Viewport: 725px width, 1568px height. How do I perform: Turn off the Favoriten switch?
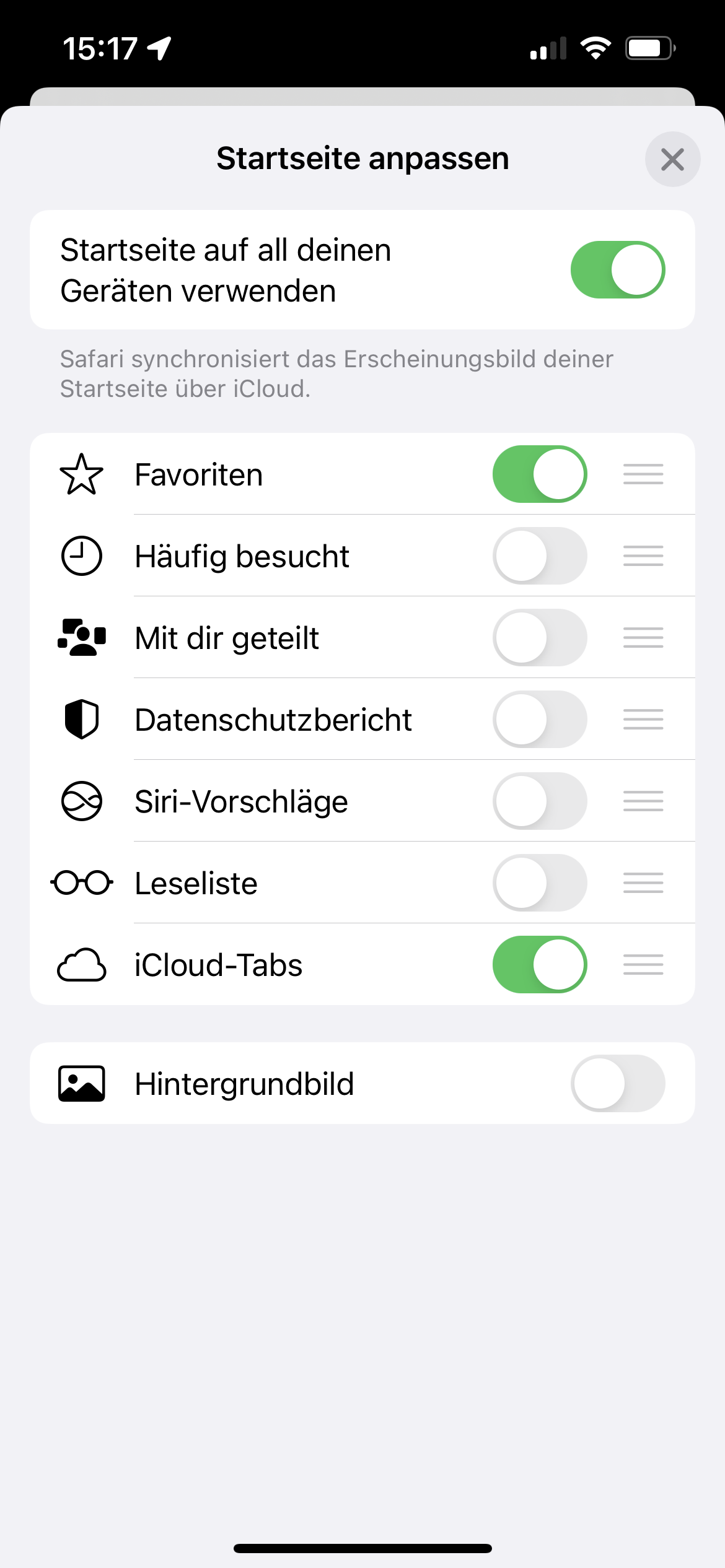pyautogui.click(x=539, y=474)
